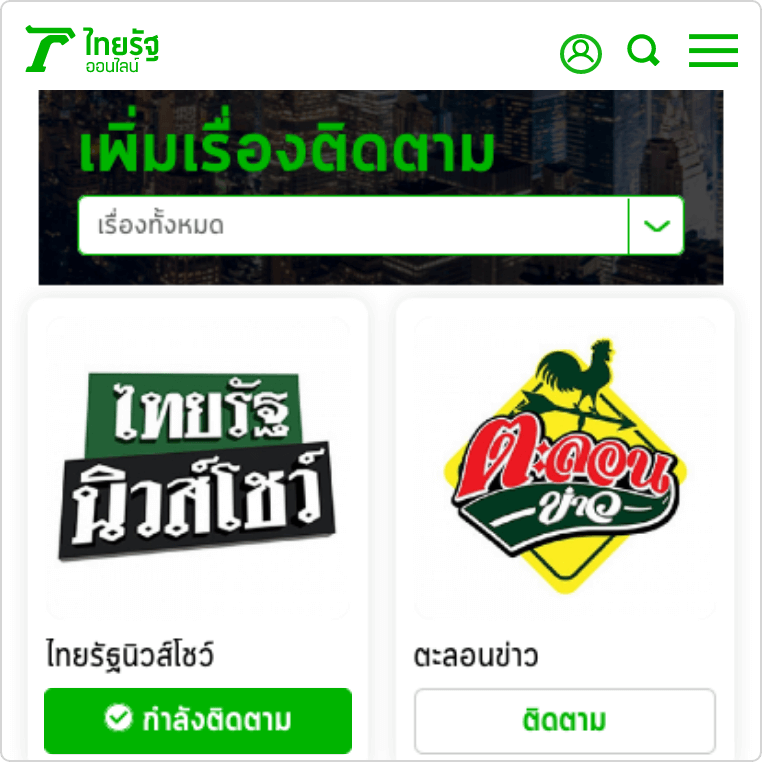Image resolution: width=762 pixels, height=762 pixels.
Task: Follow ตะลอนข่าว with ติดตาม button
Action: click(565, 720)
